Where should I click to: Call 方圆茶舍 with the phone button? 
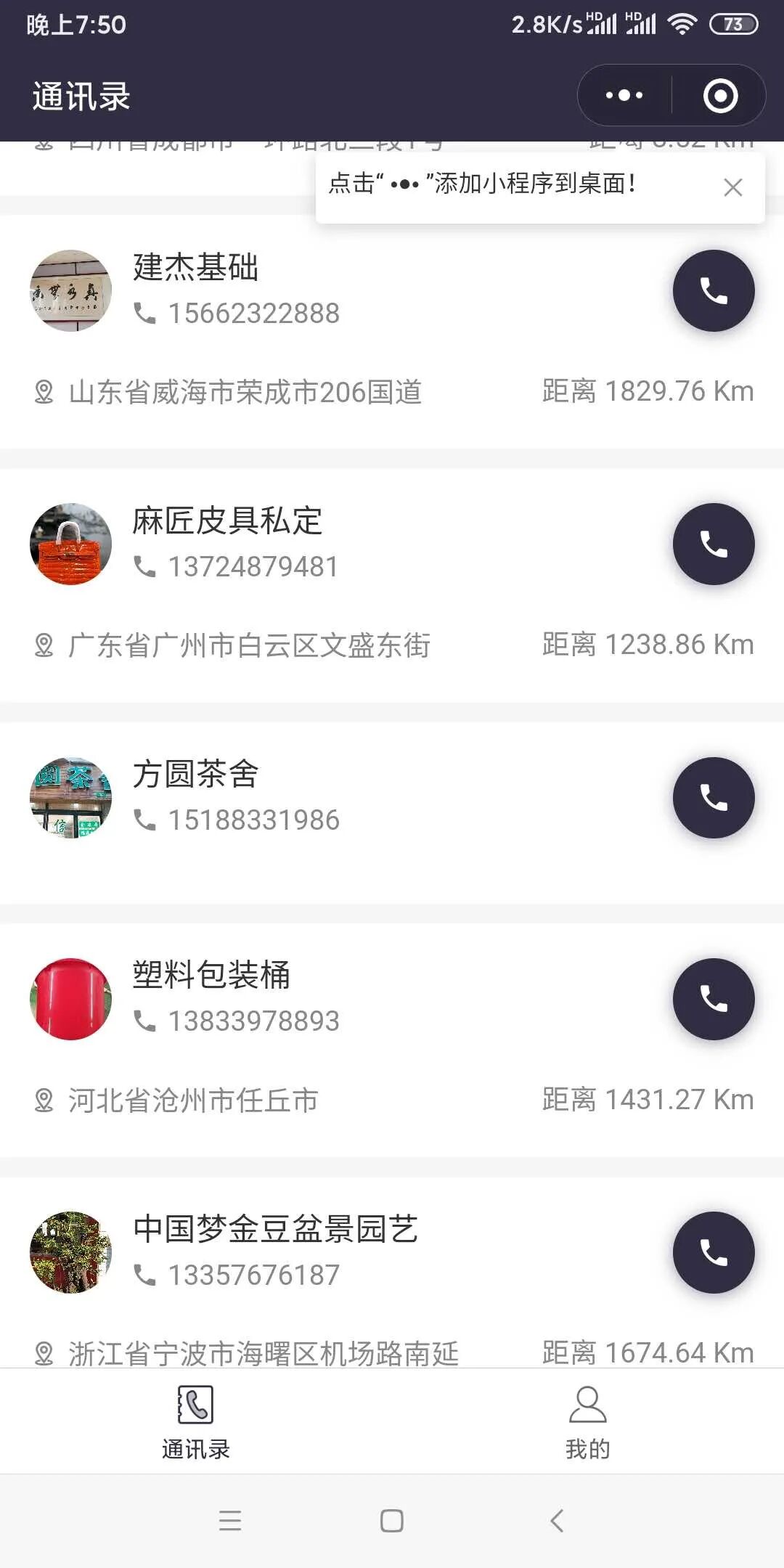pos(714,798)
